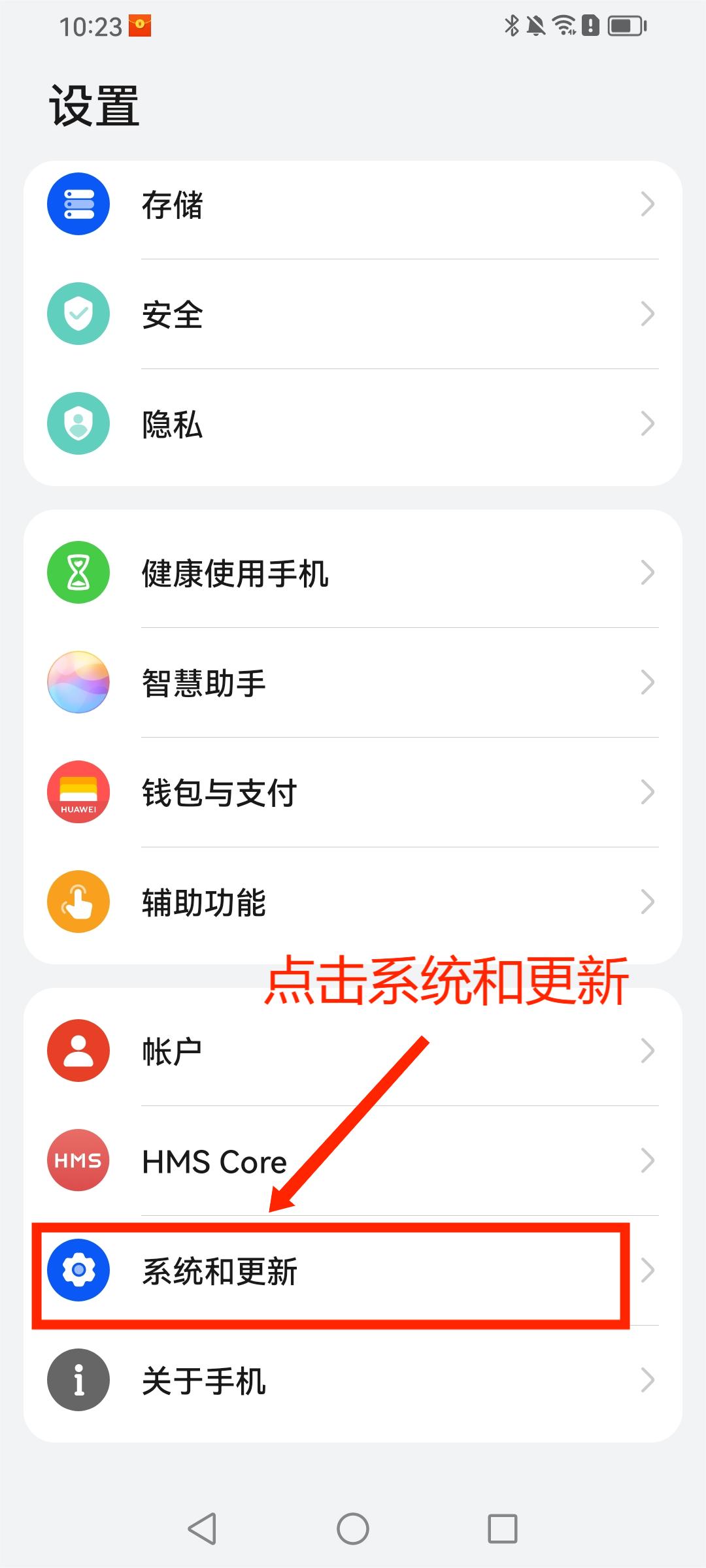Go to 帐户 (Account) settings

(353, 1051)
